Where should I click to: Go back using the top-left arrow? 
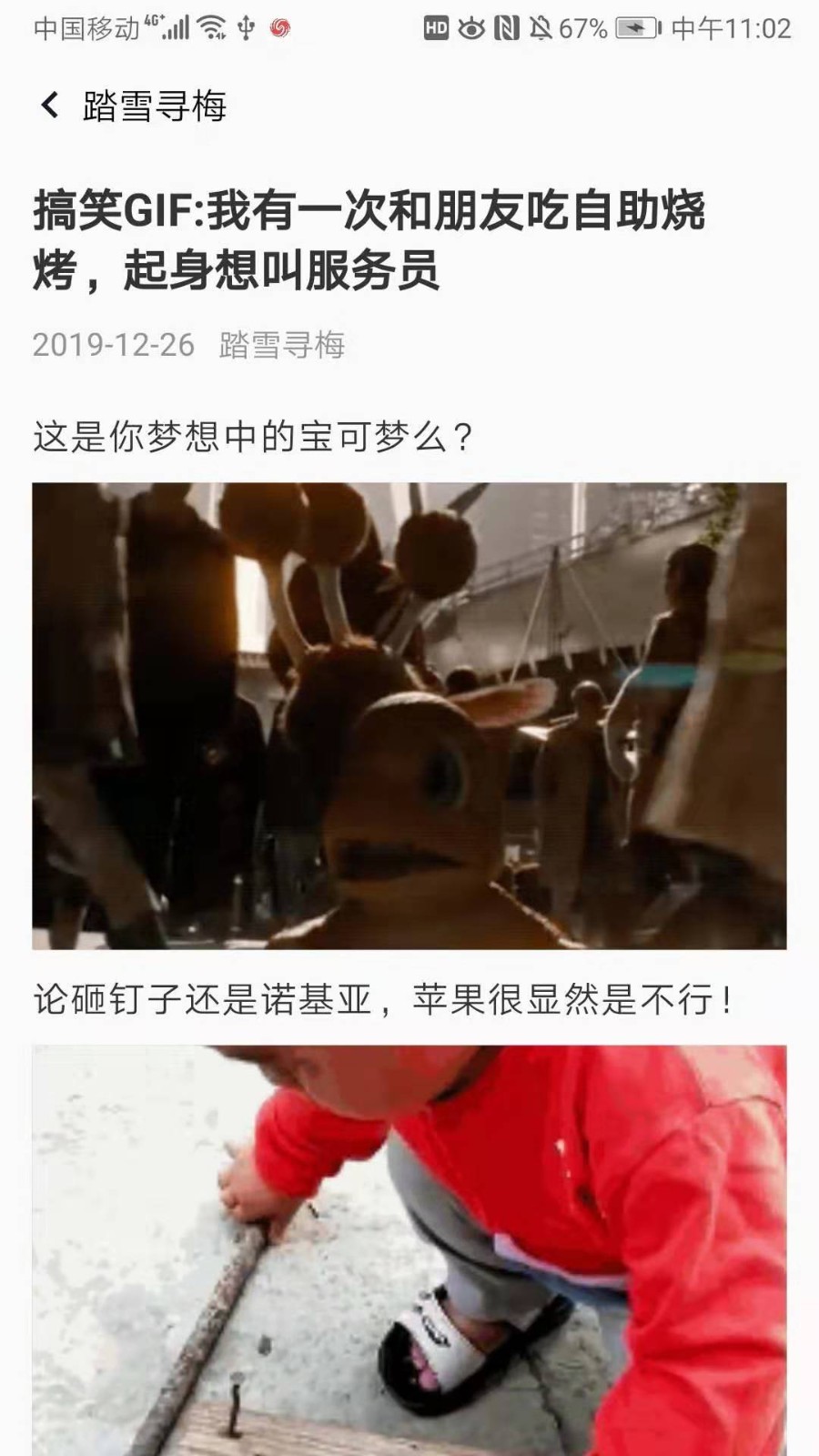click(x=50, y=106)
